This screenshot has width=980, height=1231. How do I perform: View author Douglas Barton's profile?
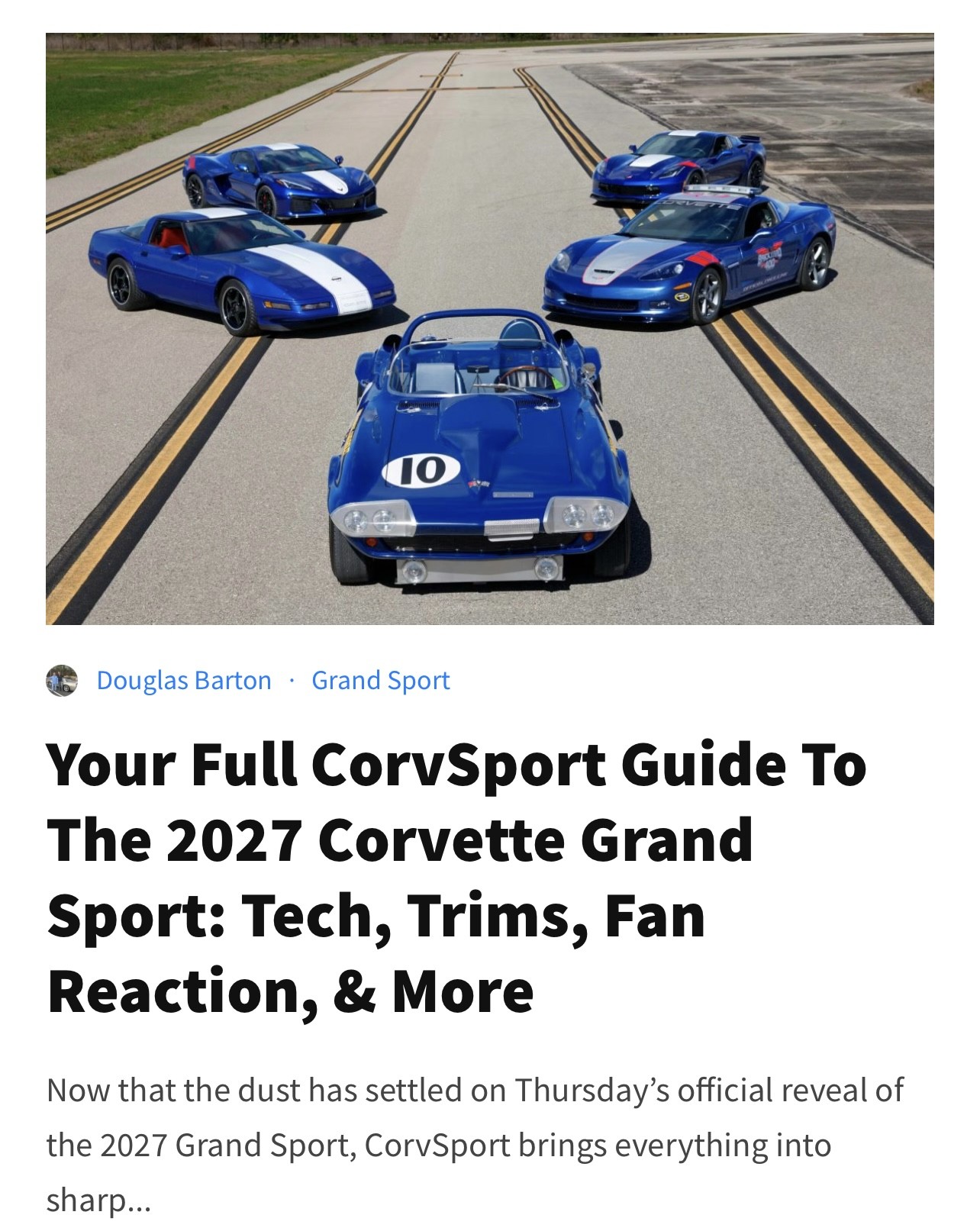184,680
